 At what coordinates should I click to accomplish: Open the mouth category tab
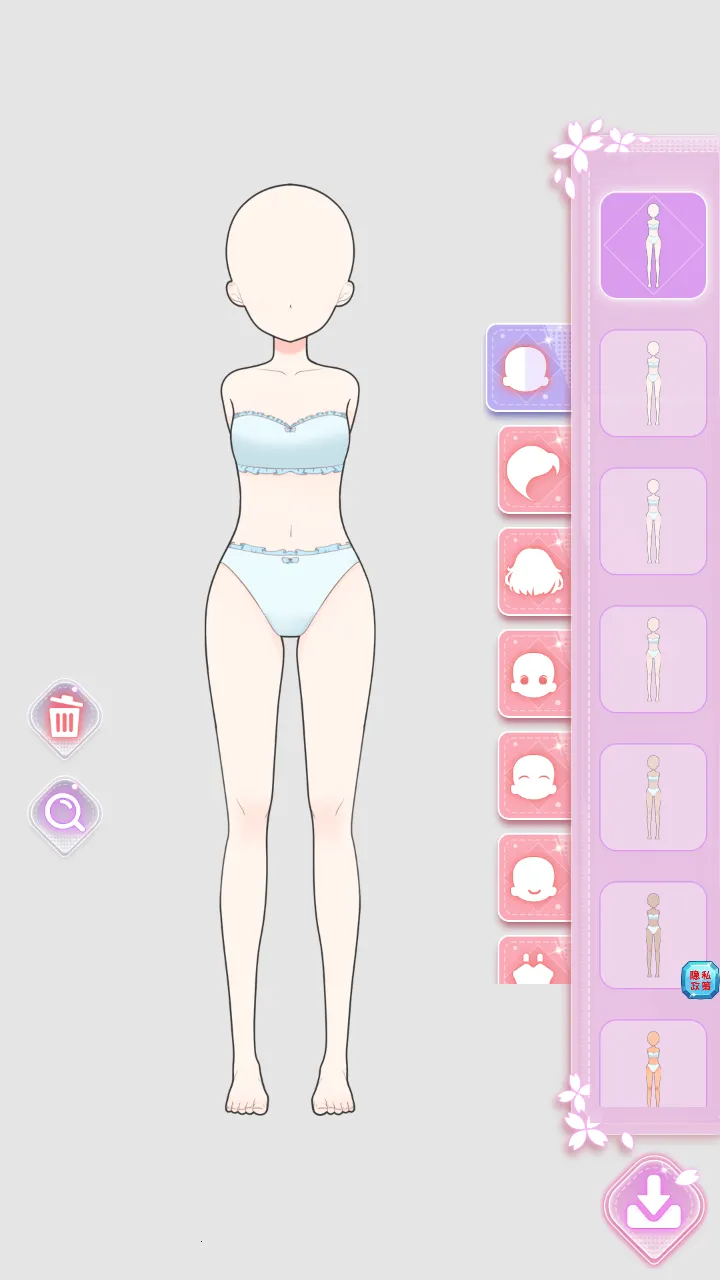point(534,878)
